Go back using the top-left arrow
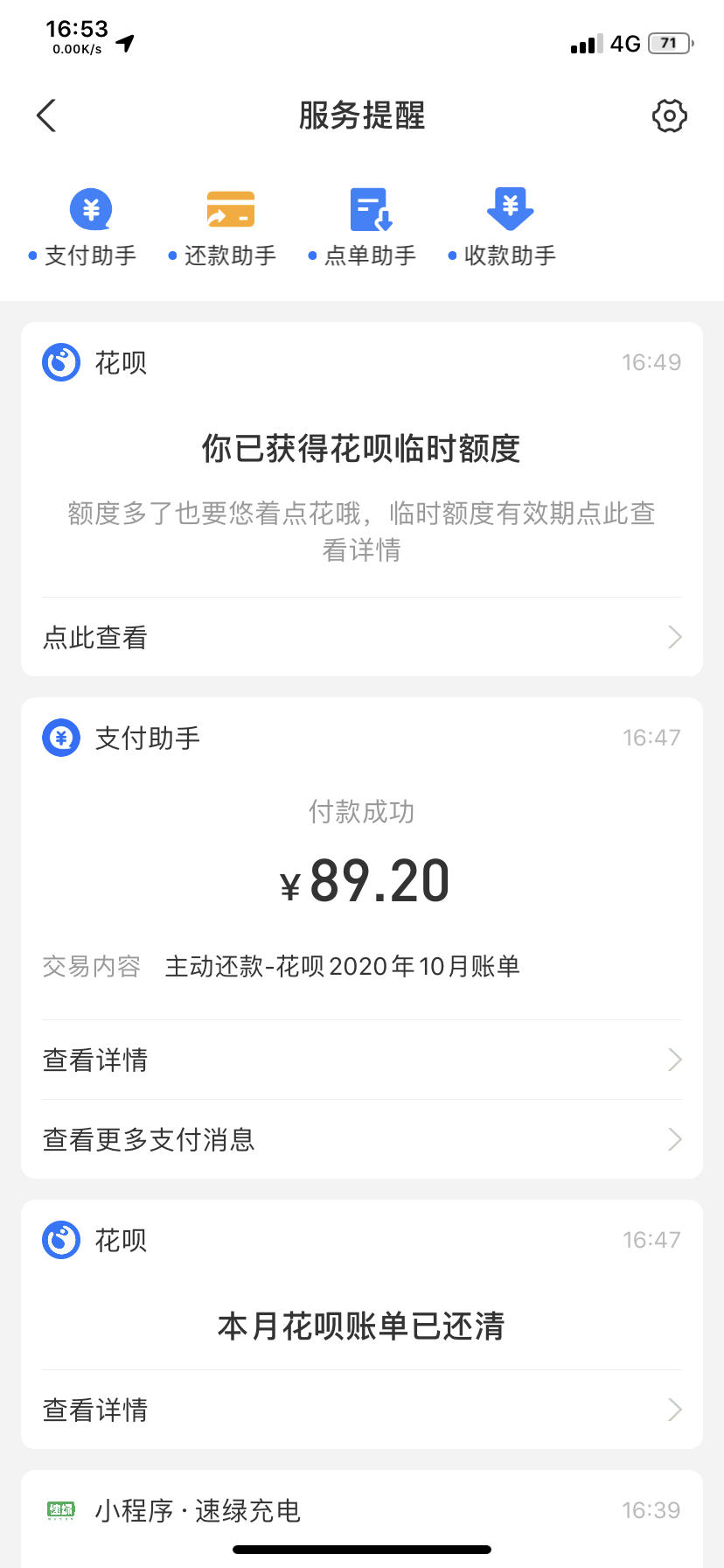 46,115
